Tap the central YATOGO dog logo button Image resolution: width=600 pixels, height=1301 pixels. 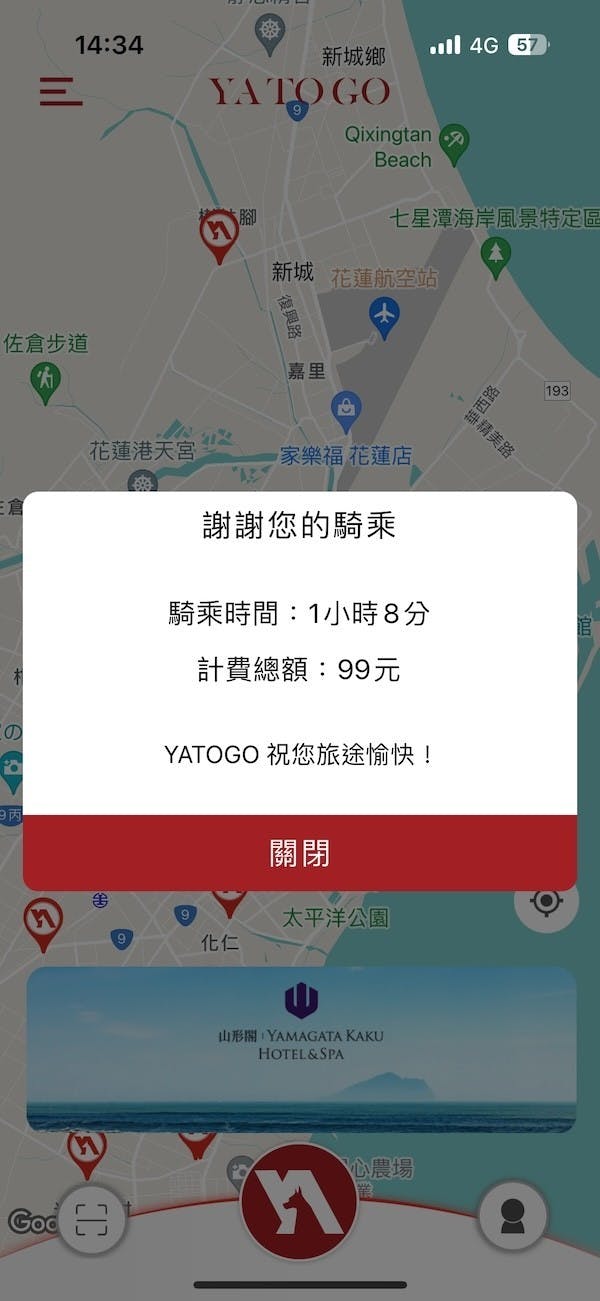[x=299, y=1203]
